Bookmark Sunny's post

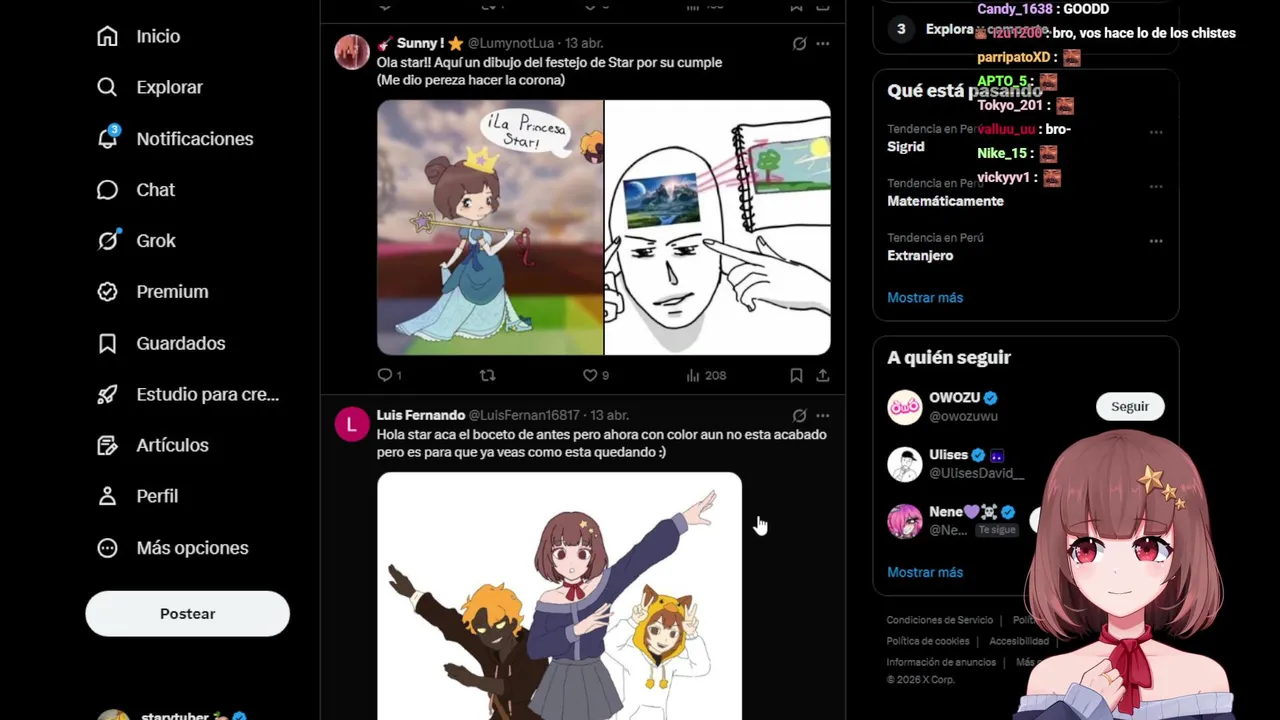click(796, 375)
